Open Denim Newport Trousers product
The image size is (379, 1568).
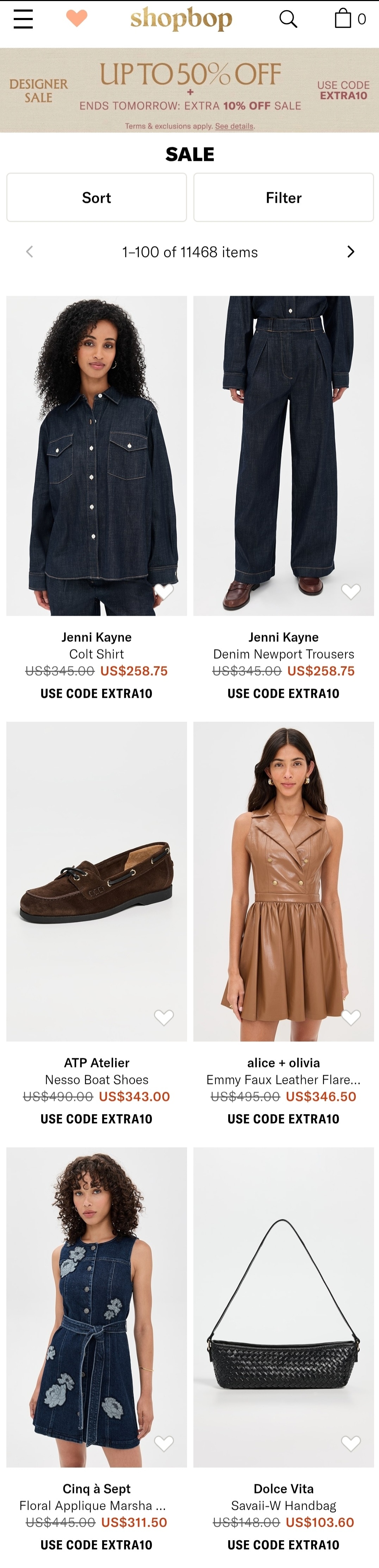pyautogui.click(x=283, y=455)
